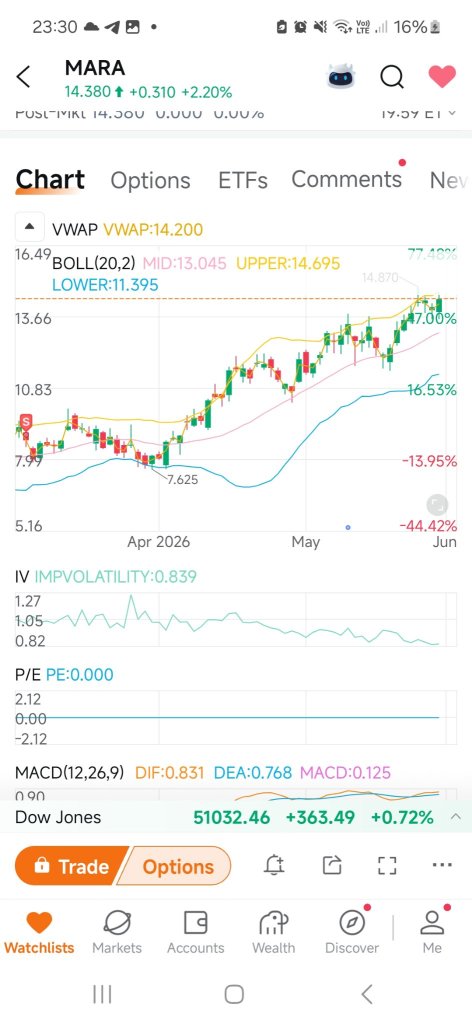
Task: Switch to the Options tab
Action: (150, 180)
